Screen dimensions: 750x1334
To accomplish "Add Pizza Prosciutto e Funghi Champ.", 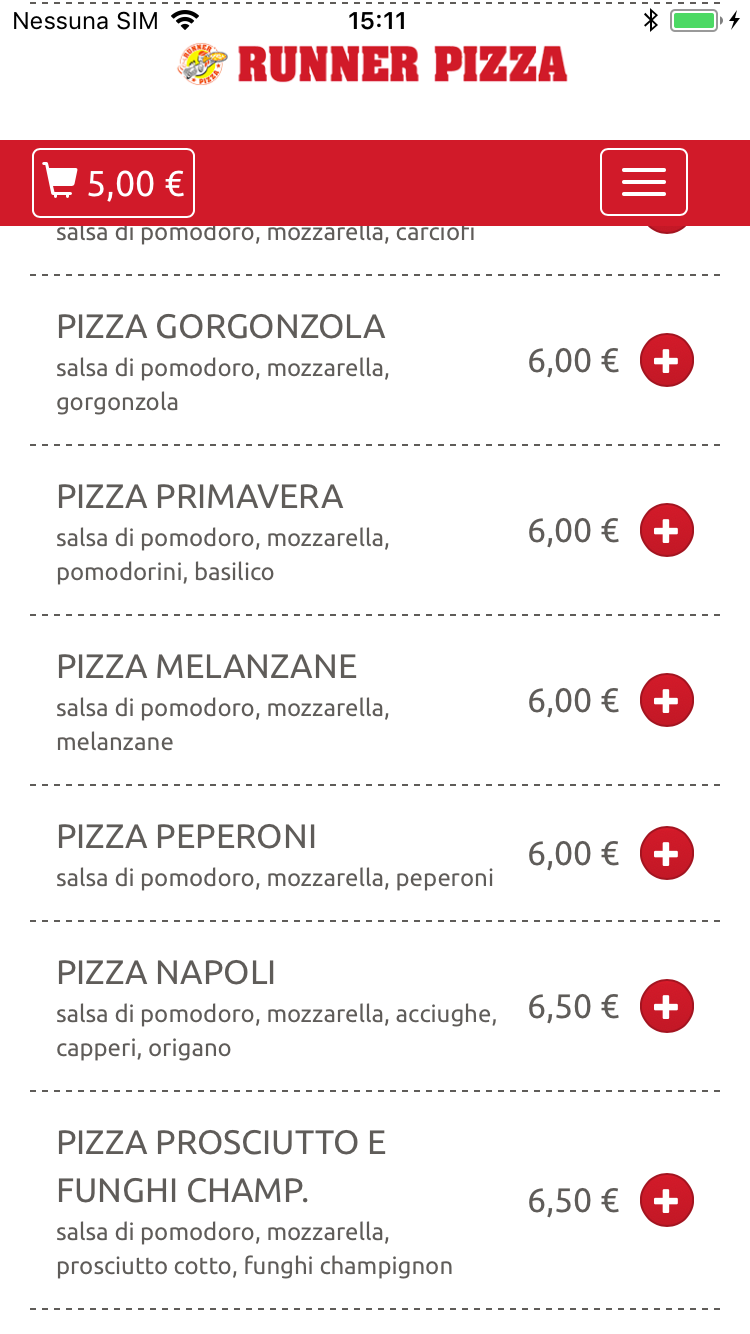I will tap(667, 1200).
